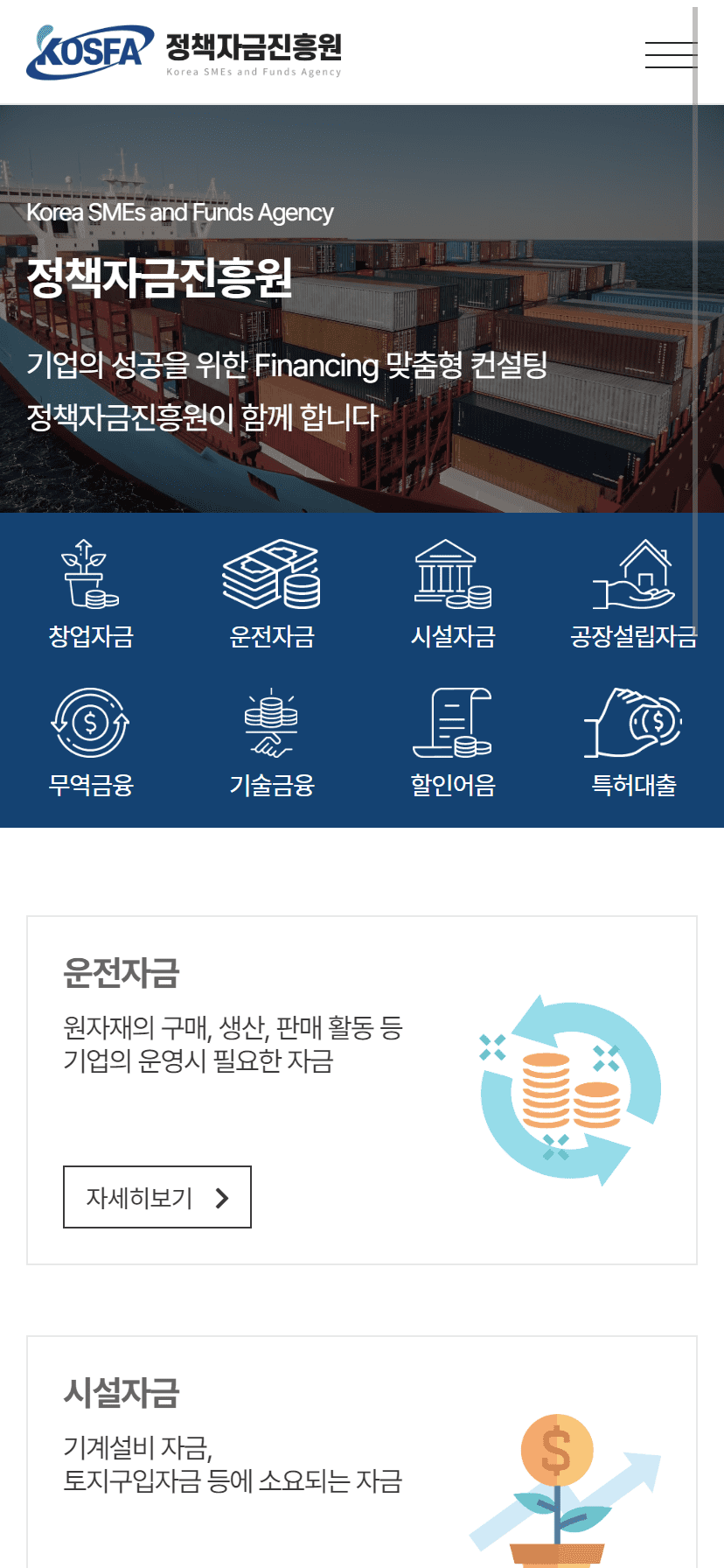Go to KOSFA home via logo

[184, 52]
